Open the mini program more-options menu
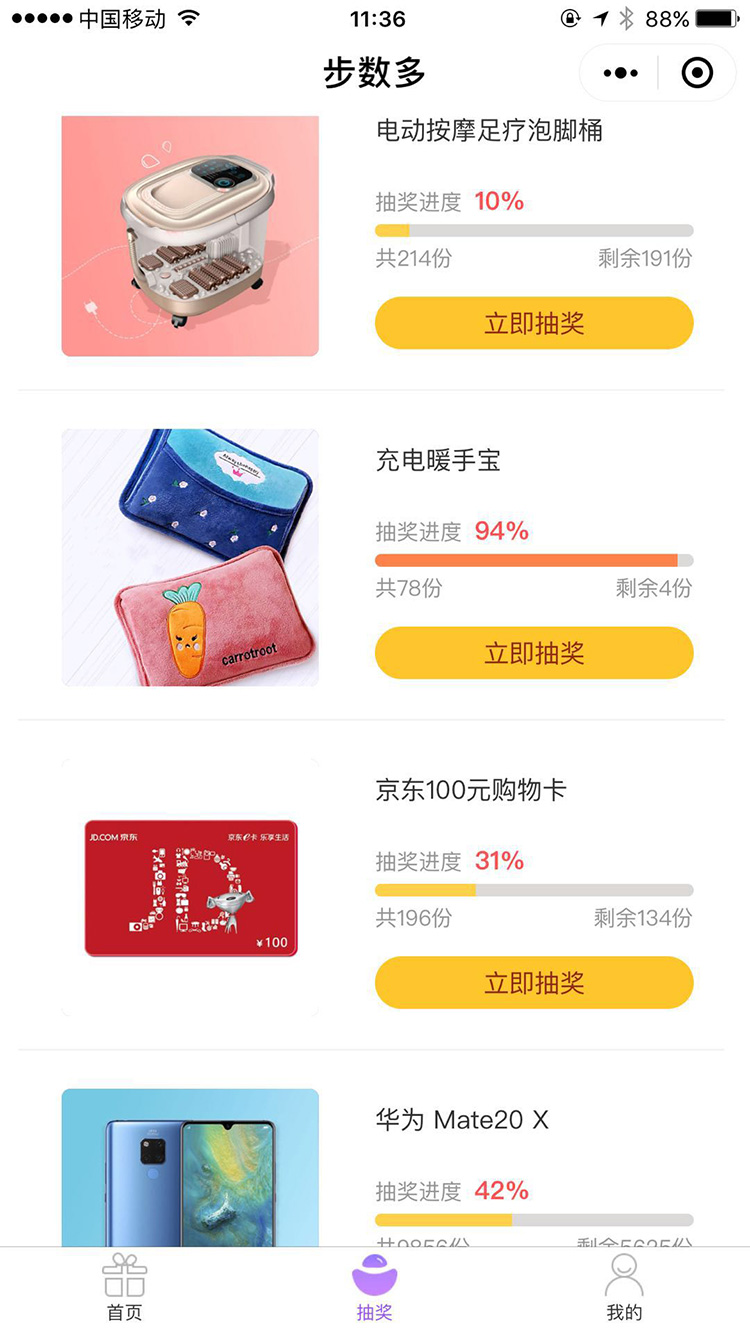 point(620,73)
